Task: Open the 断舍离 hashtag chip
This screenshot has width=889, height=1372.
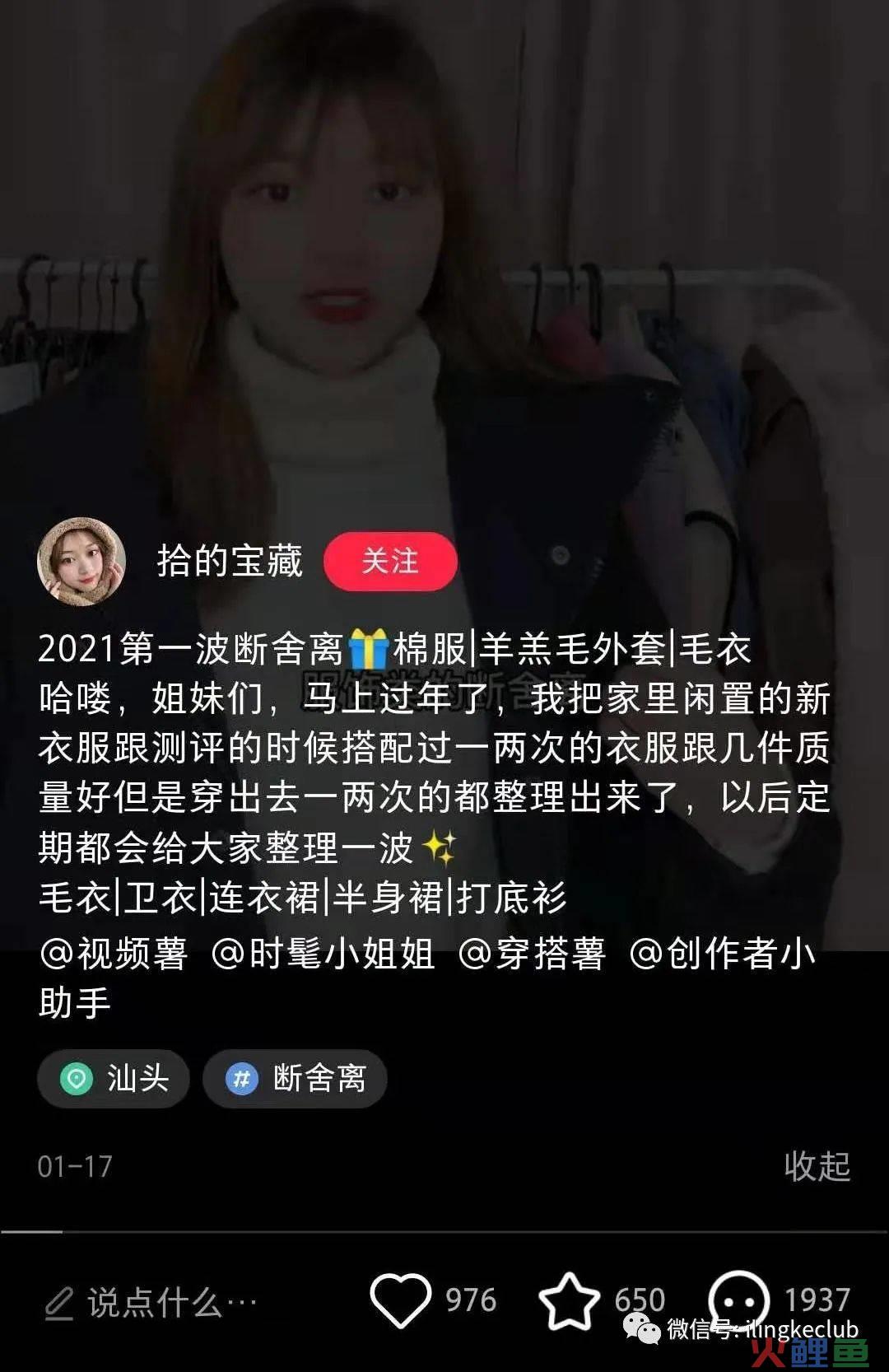Action: tap(296, 1078)
